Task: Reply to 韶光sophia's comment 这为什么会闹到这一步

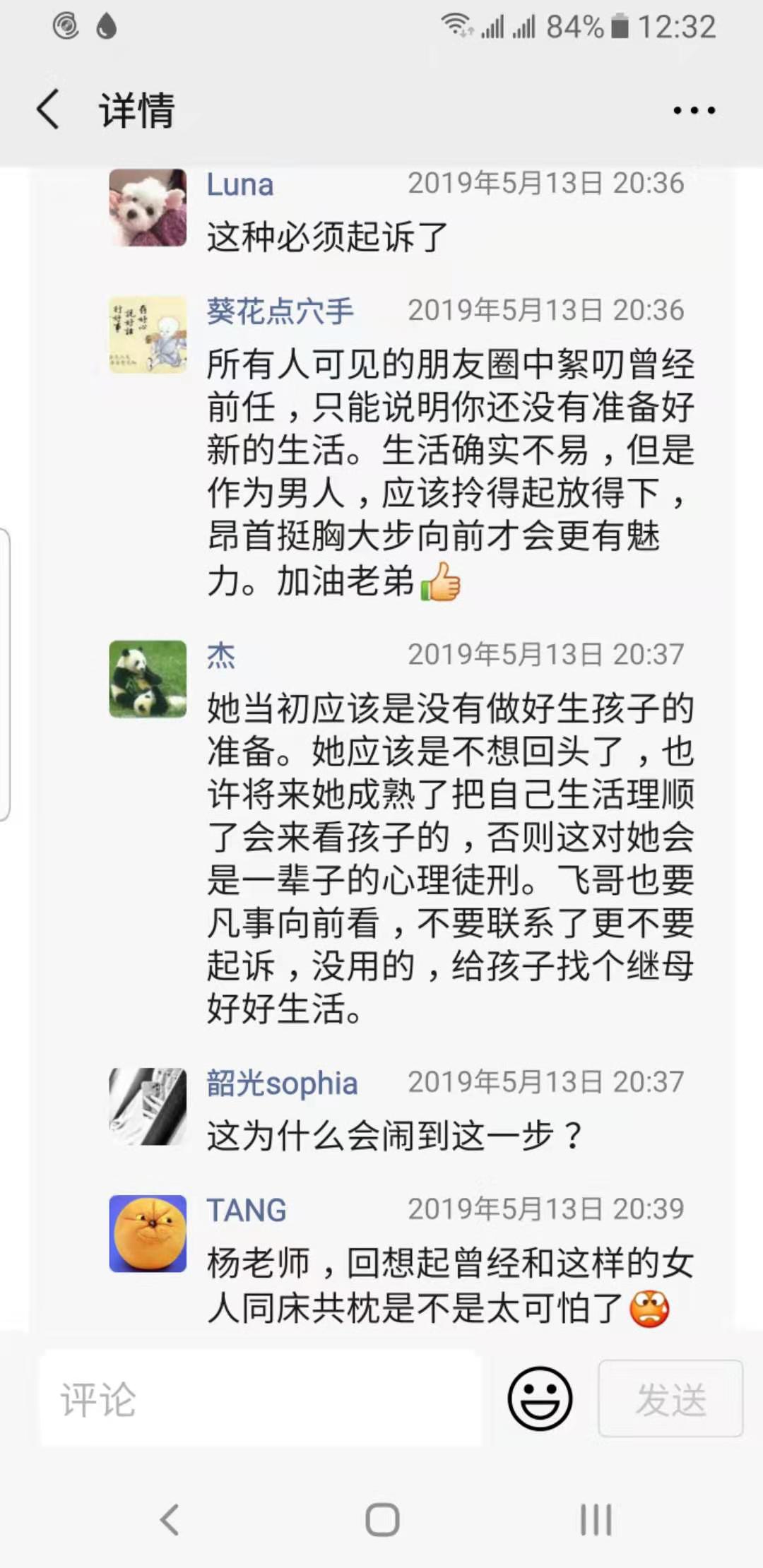Action: (394, 1135)
